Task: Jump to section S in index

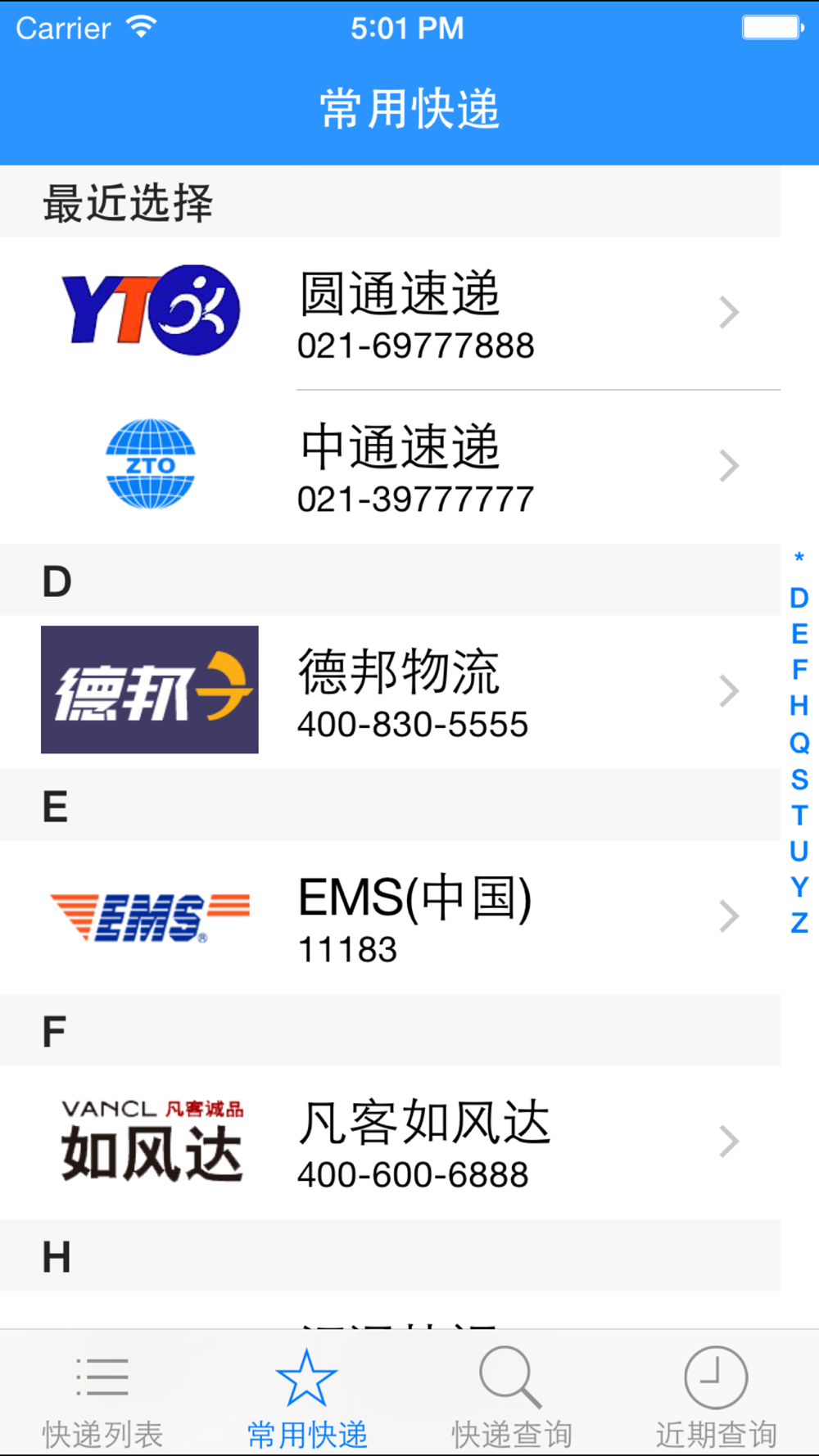Action: coord(799,779)
